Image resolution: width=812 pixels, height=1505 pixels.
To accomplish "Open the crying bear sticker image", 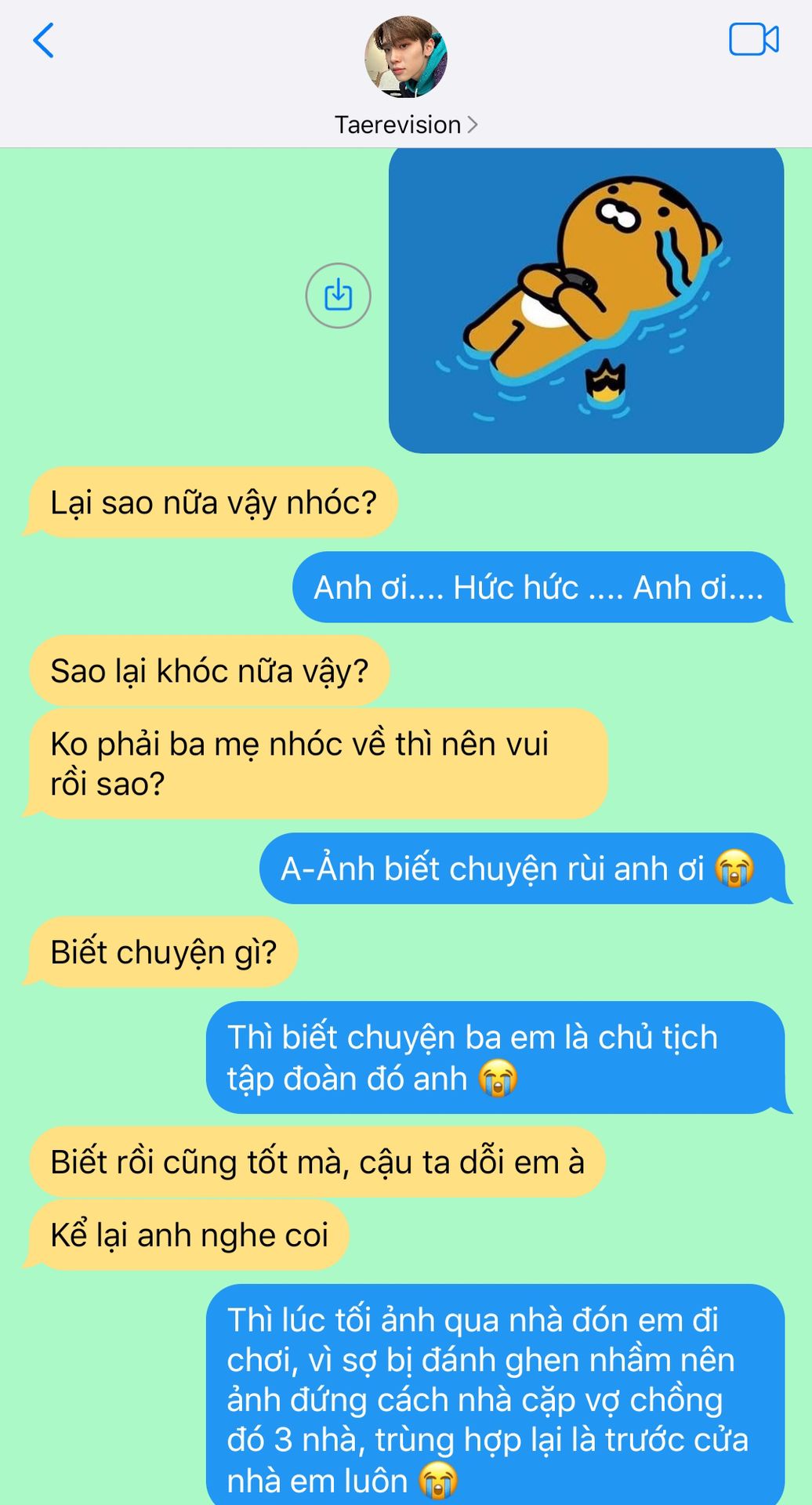I will tap(585, 302).
